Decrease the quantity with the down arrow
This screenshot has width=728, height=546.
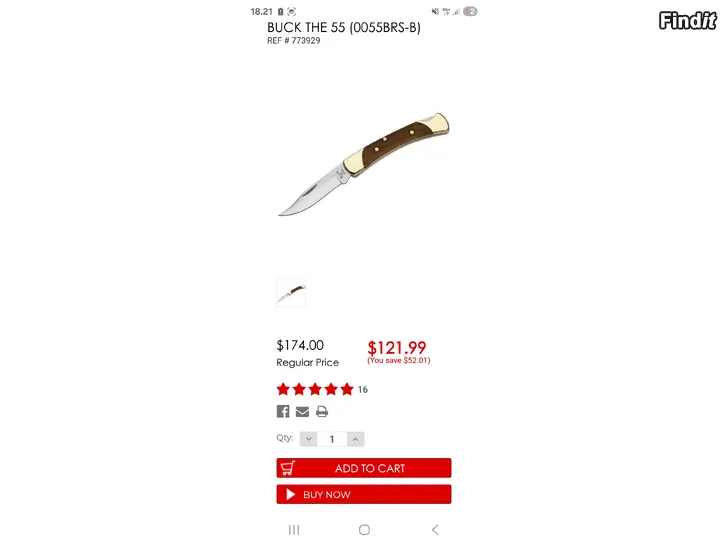308,439
